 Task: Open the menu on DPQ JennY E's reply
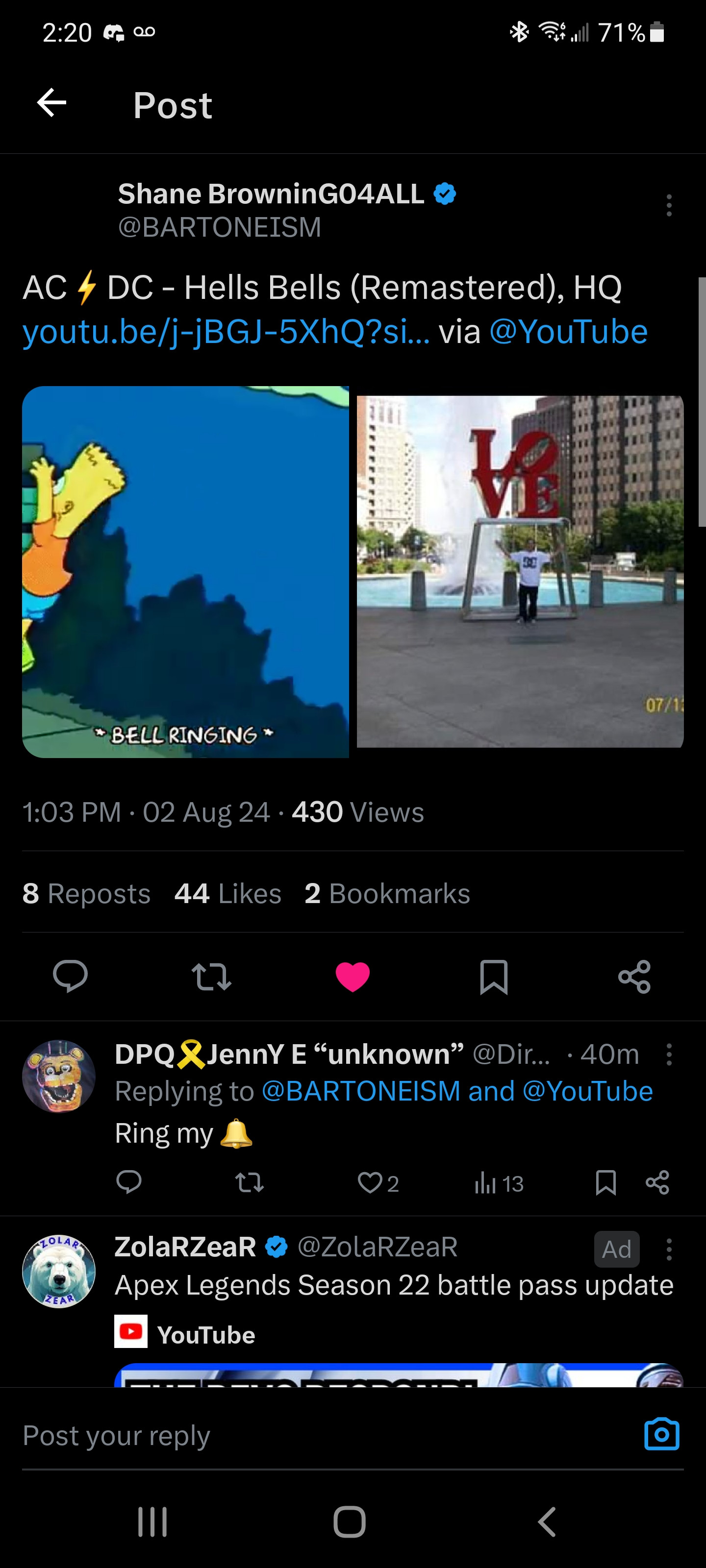click(x=669, y=1054)
